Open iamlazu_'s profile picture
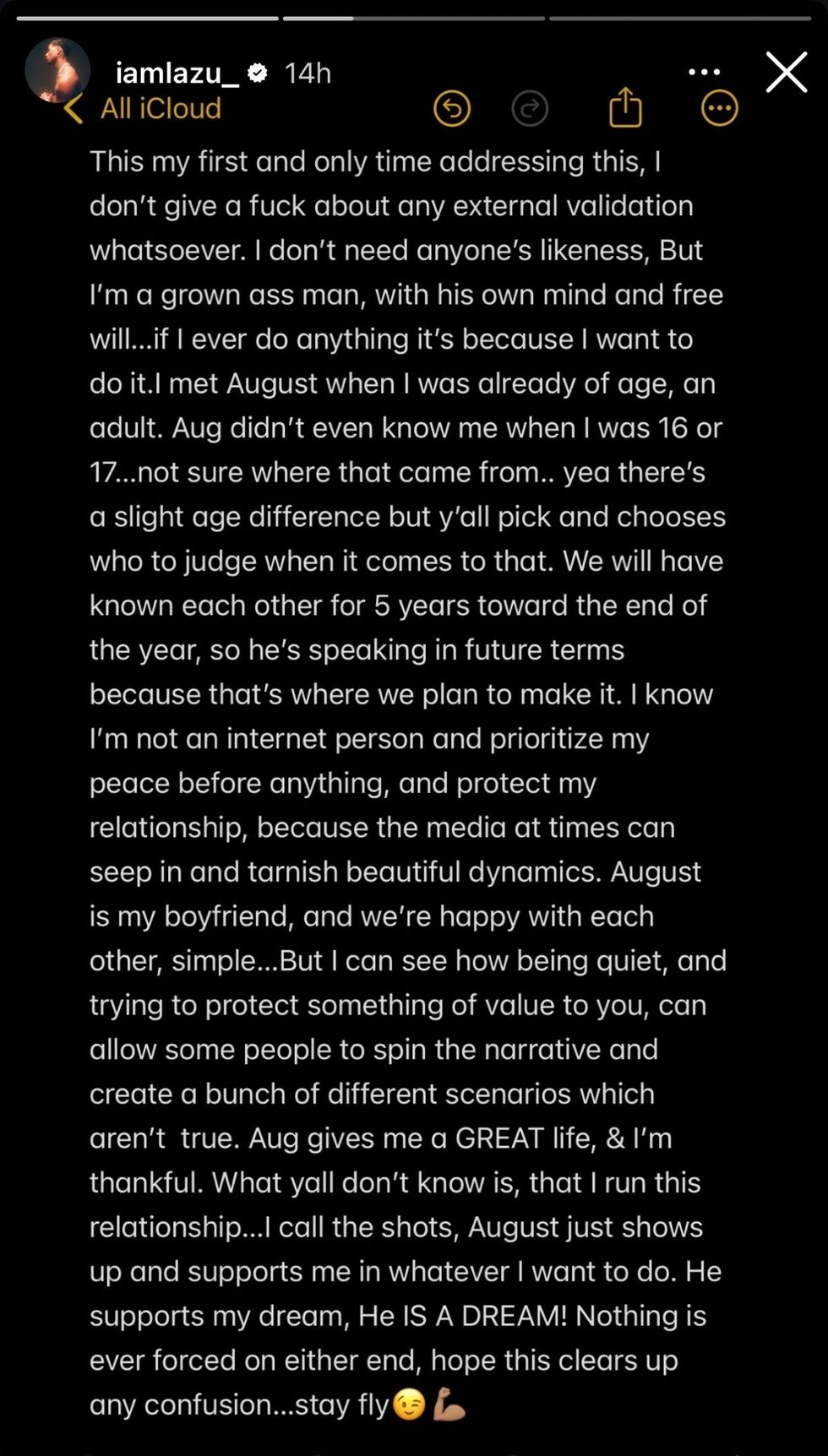This screenshot has width=828, height=1456. [x=57, y=71]
